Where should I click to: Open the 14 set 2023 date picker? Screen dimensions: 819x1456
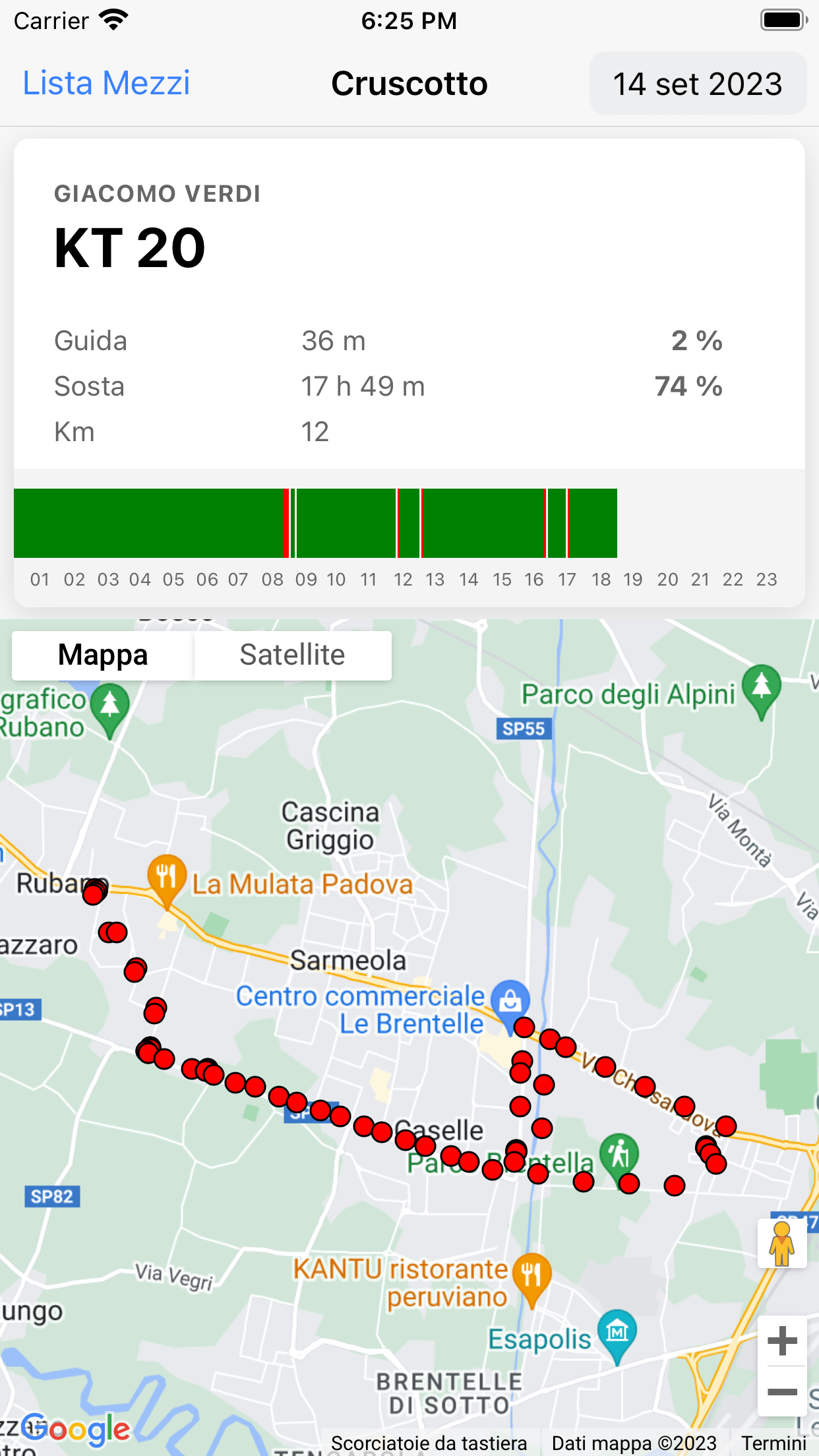[697, 84]
